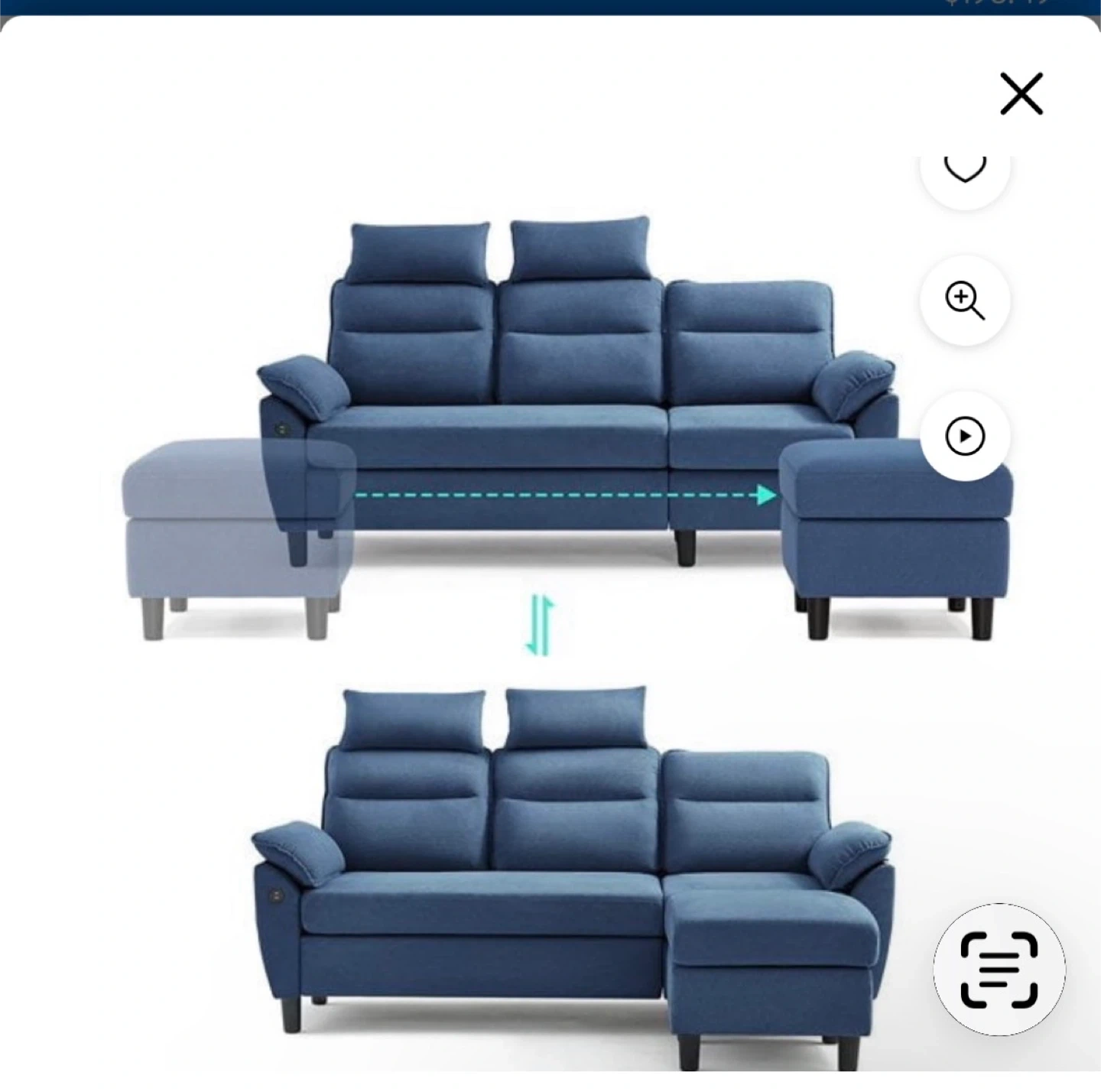Zoom into the sofa image

click(965, 301)
